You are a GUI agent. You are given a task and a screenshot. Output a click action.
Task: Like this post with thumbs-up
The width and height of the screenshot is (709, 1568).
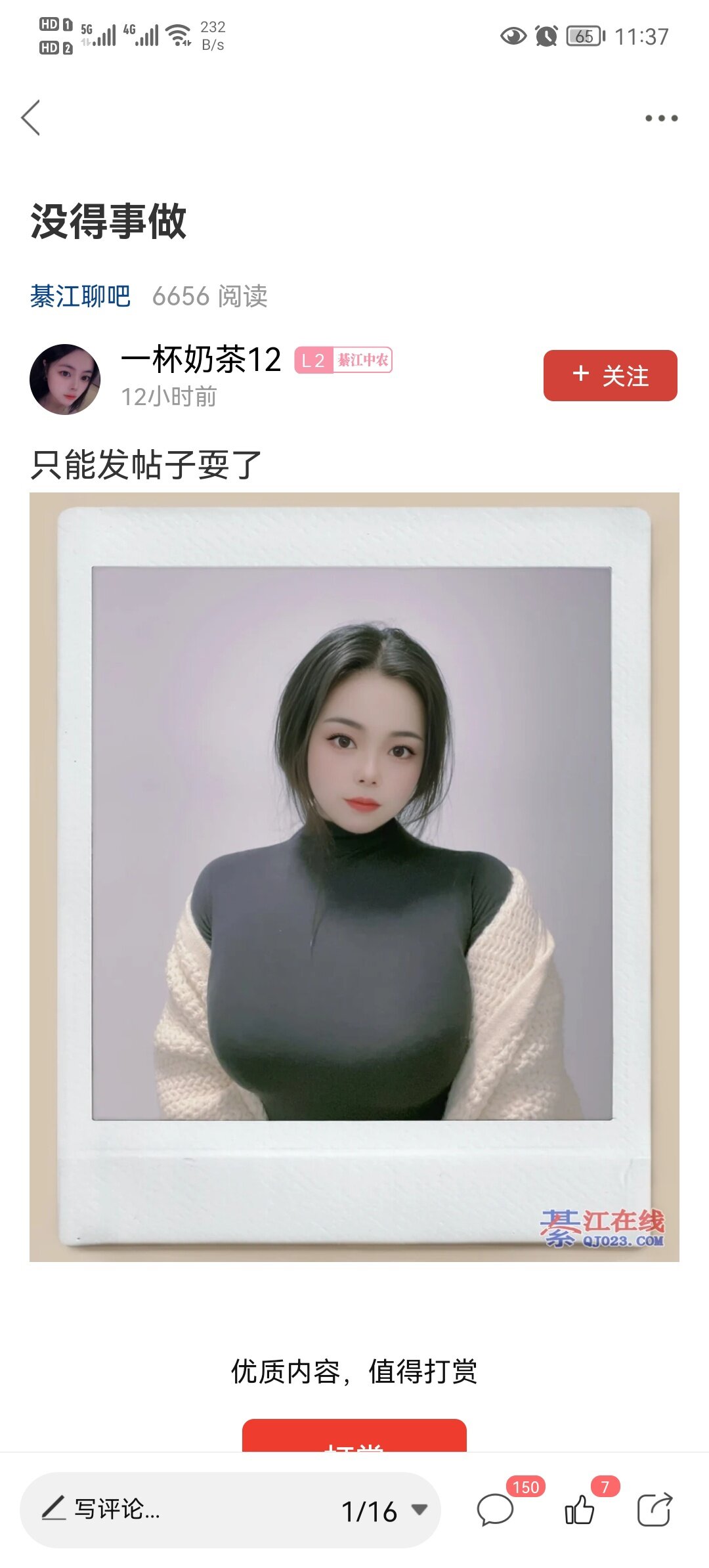[x=580, y=1509]
